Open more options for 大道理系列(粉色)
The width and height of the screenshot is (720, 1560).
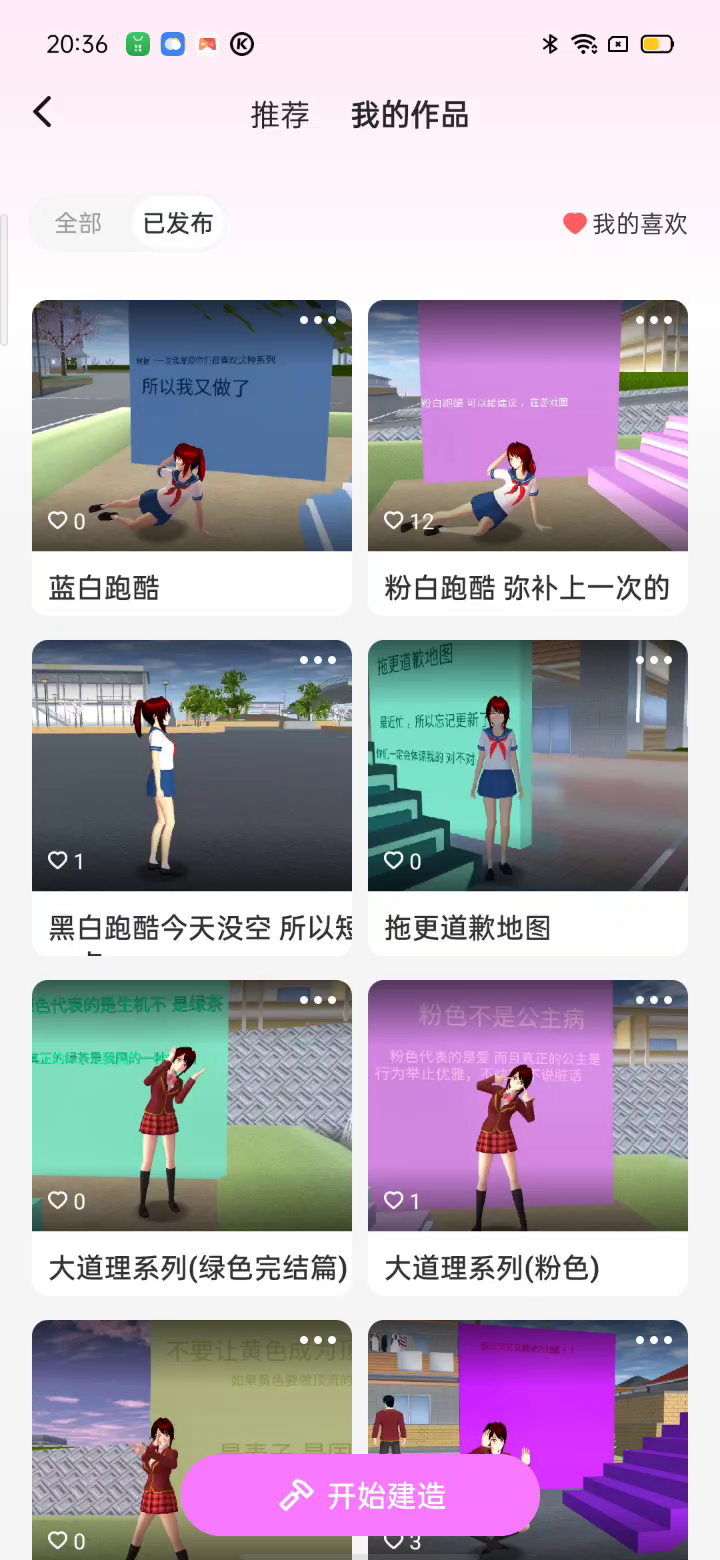pos(654,1000)
